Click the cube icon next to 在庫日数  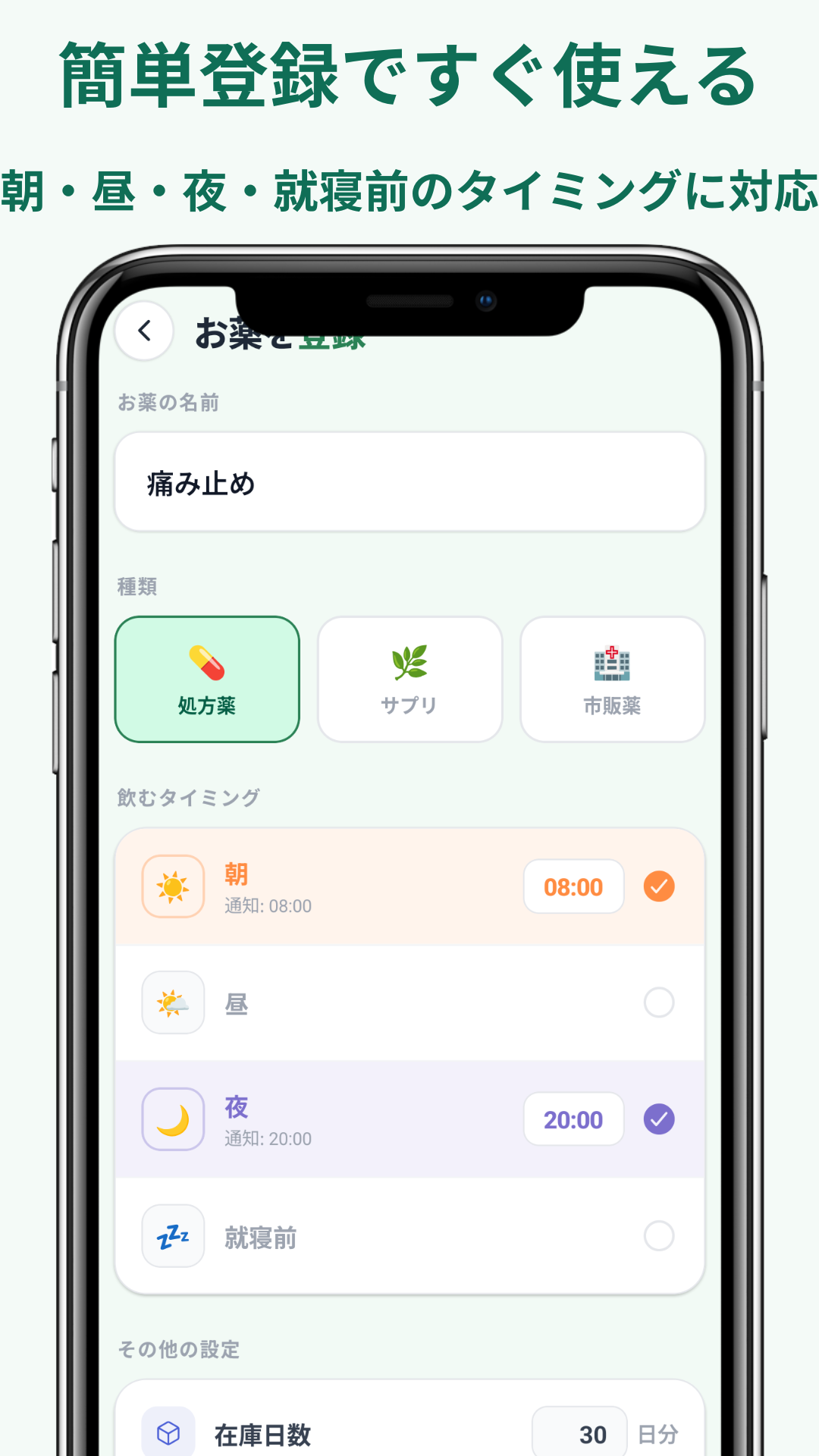click(168, 1432)
